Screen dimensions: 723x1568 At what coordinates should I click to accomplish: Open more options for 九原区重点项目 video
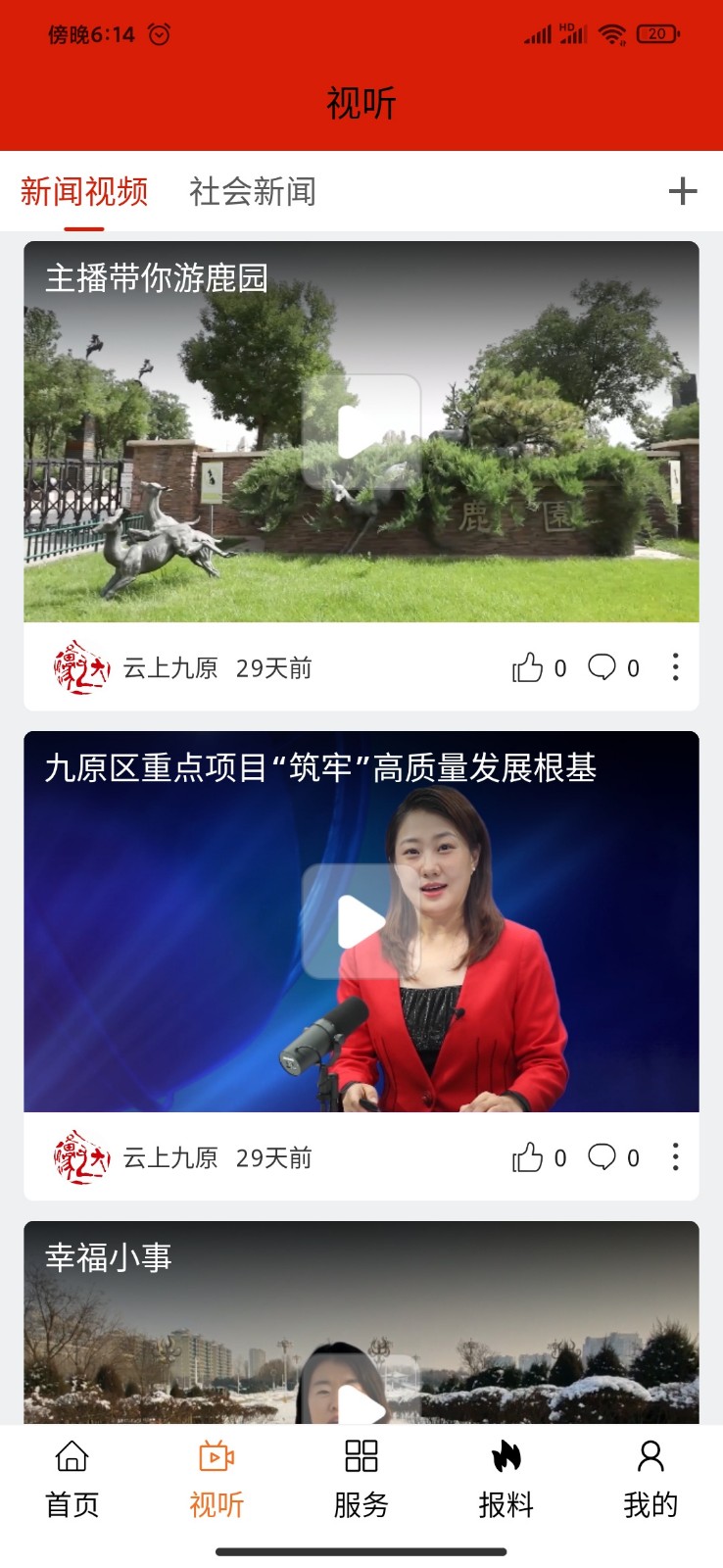pos(675,1157)
